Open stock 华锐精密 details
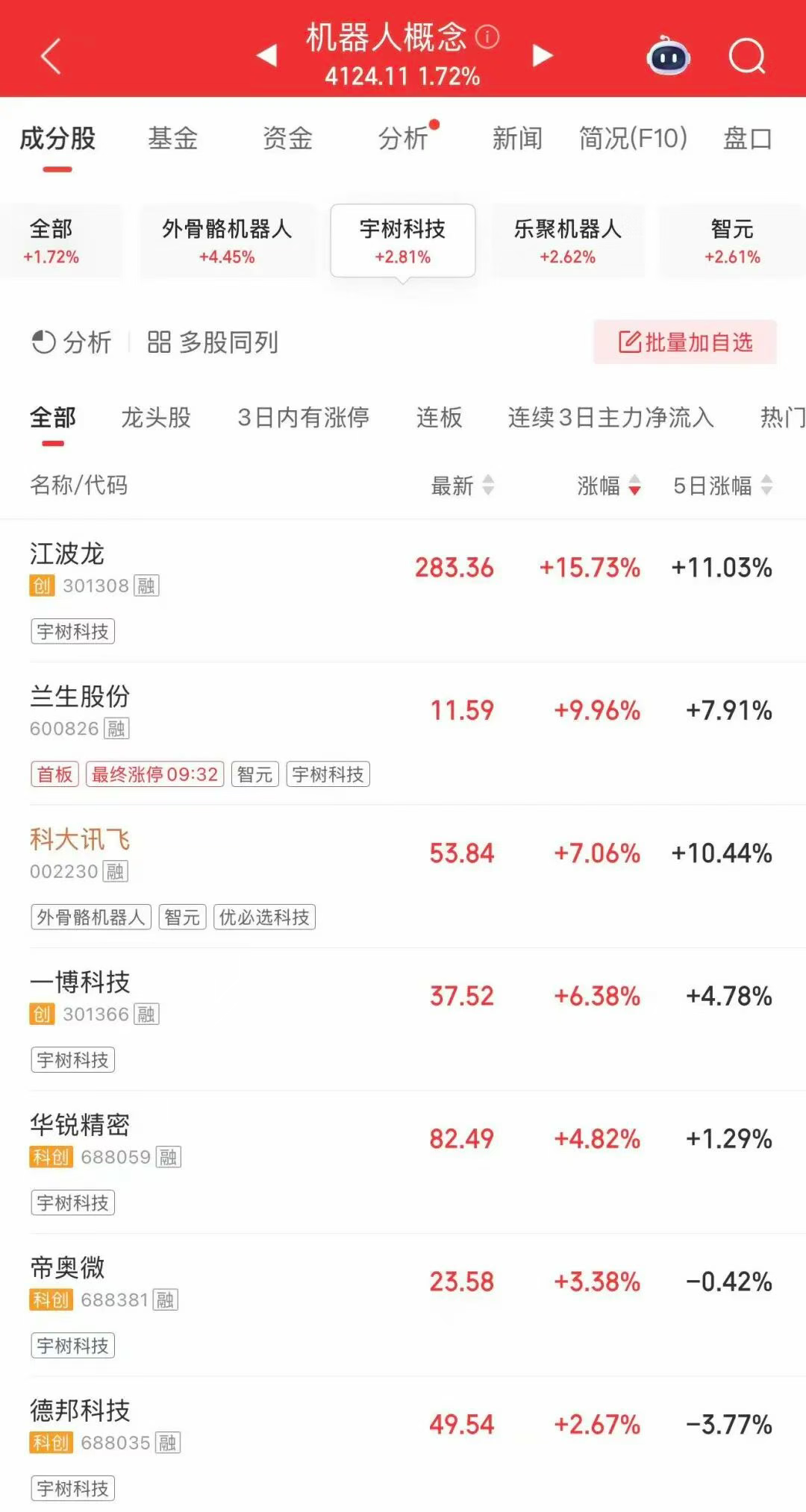This screenshot has width=806, height=1512. tap(403, 1162)
